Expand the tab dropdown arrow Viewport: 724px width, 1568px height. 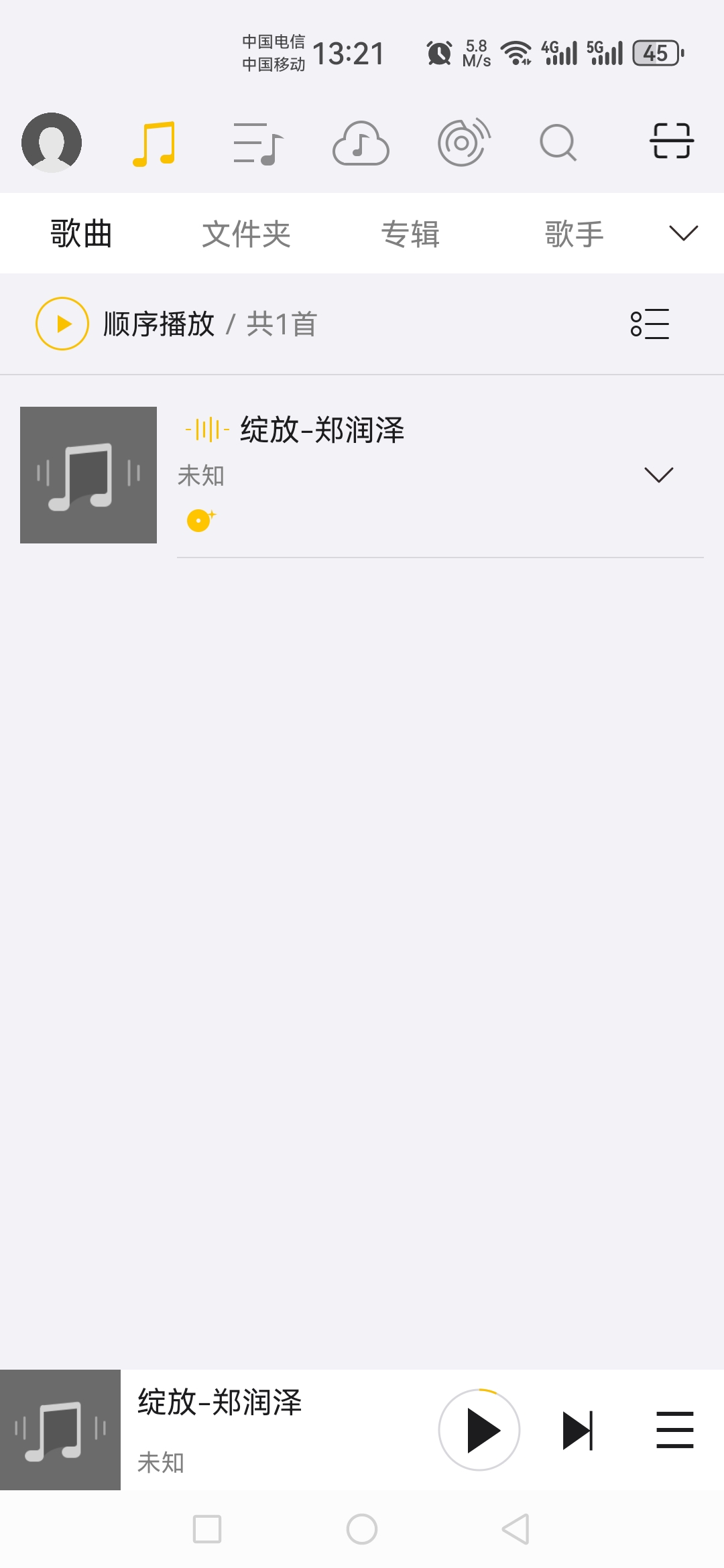pos(683,233)
